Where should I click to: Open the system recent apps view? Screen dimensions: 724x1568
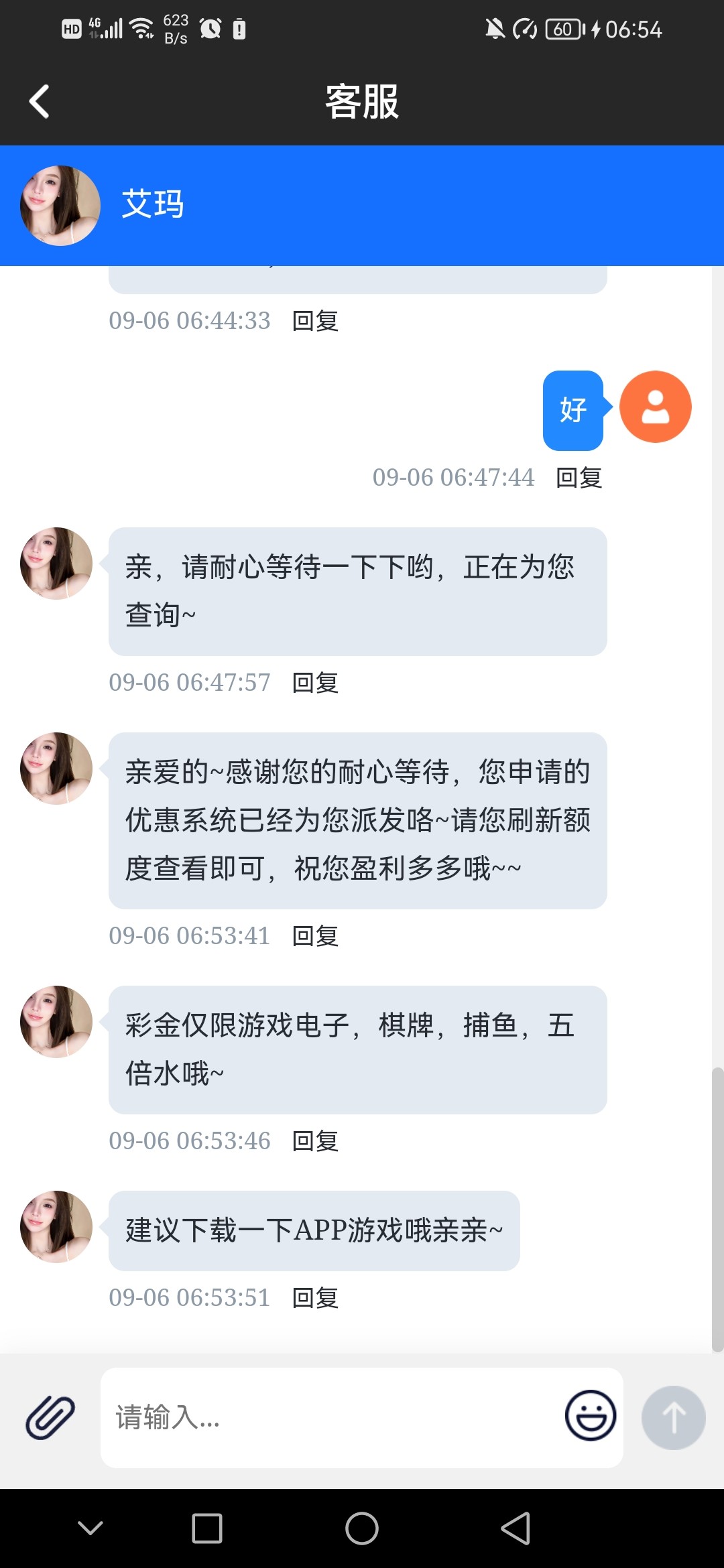[207, 1528]
